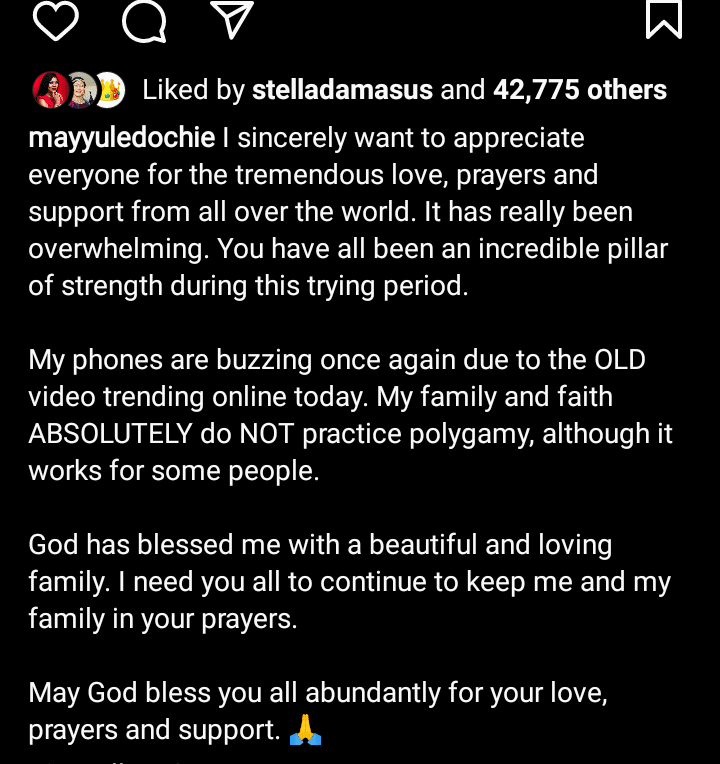This screenshot has height=764, width=720.
Task: Share the post via paper plane icon
Action: tap(231, 20)
